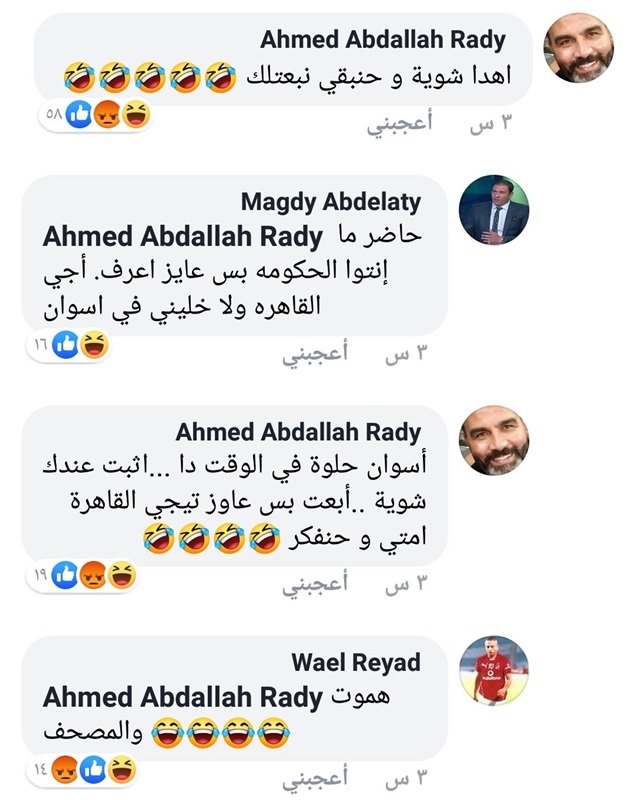Open the Ahmed Abdallah Rady mention in Wael's comment
The height and width of the screenshot is (800, 635).
coord(183,696)
